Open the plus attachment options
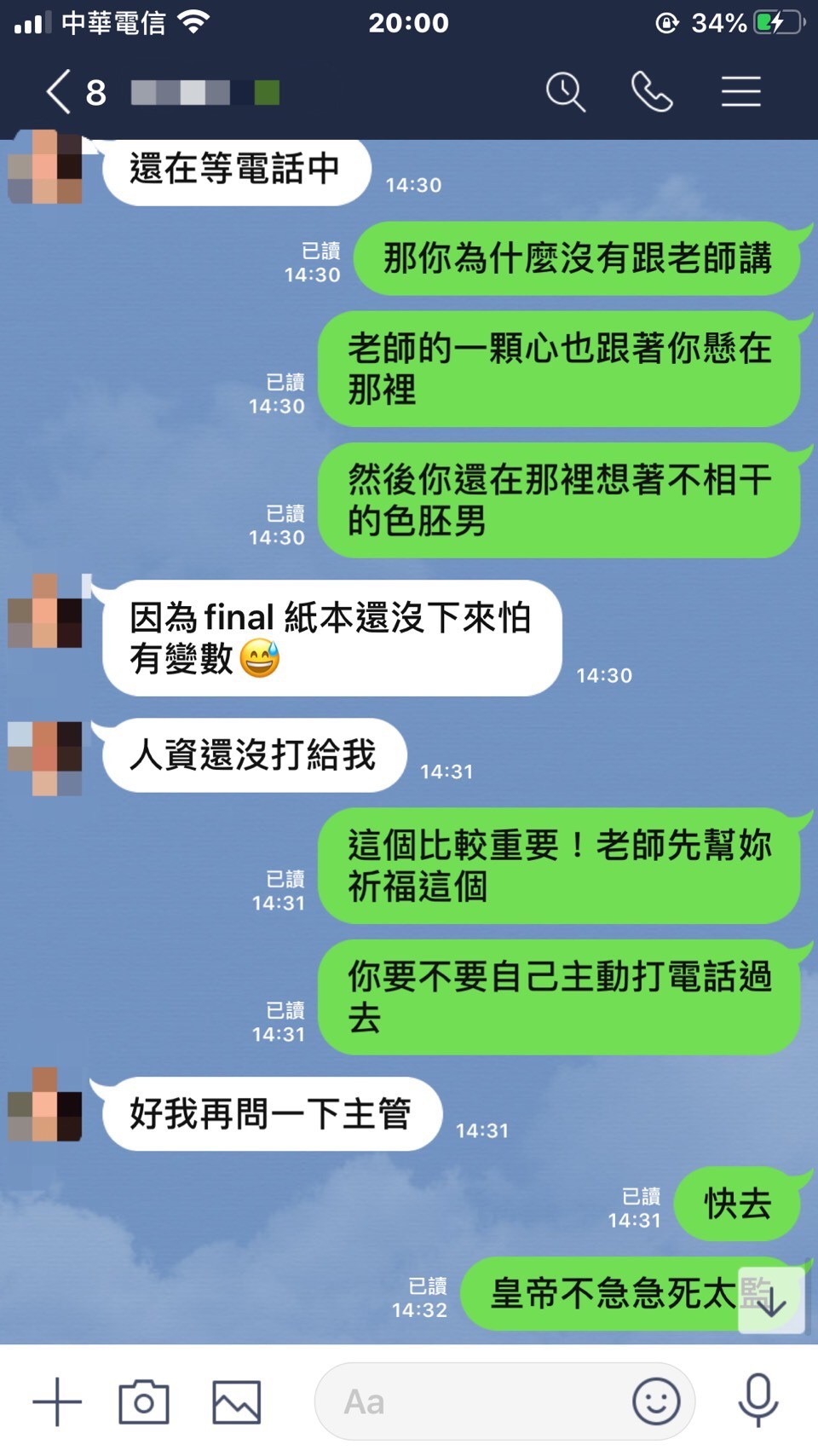Screen dimensions: 818x1456 tap(57, 1401)
